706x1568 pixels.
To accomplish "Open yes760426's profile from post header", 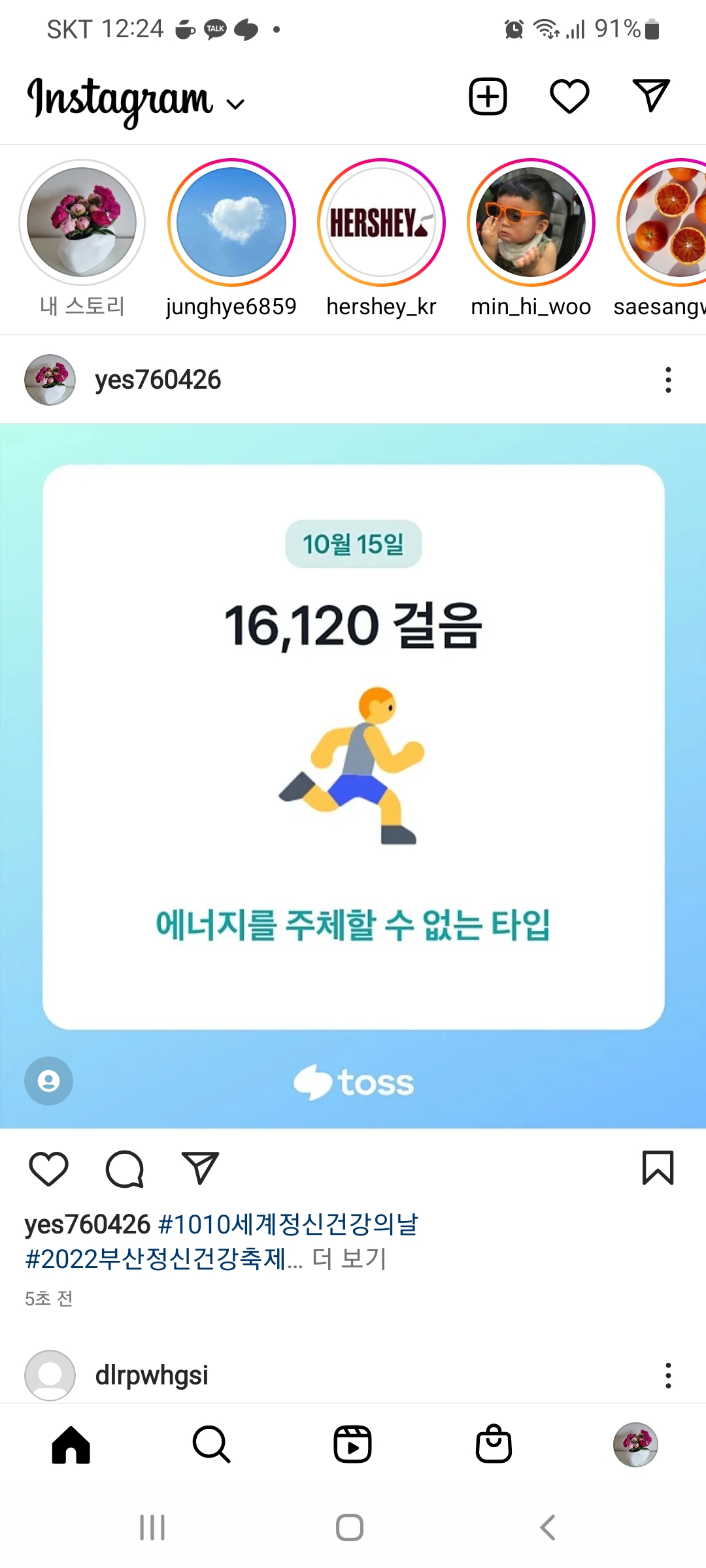I will [158, 380].
